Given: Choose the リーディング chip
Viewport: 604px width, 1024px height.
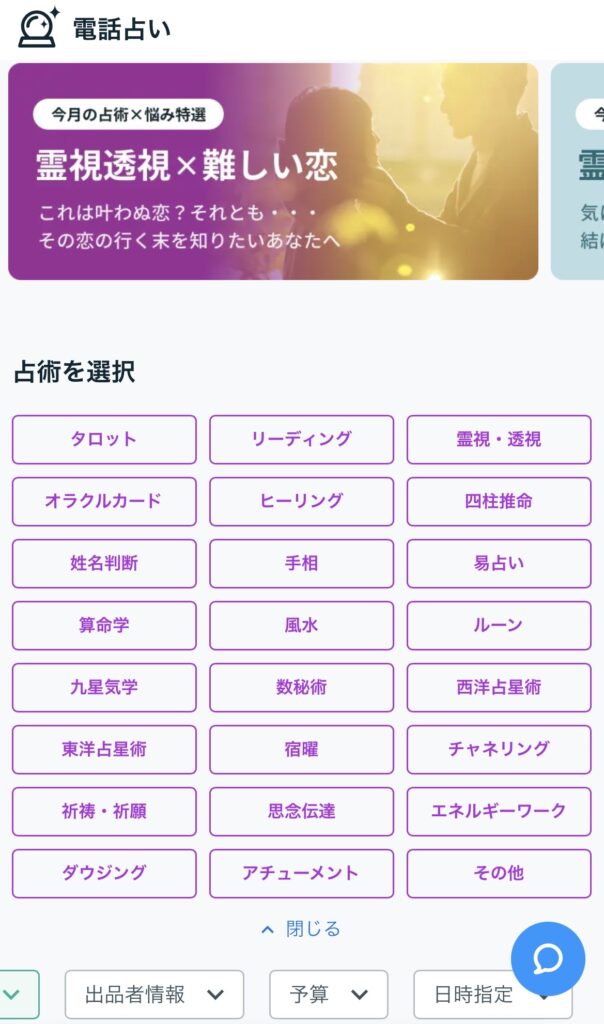Looking at the screenshot, I should click(301, 439).
